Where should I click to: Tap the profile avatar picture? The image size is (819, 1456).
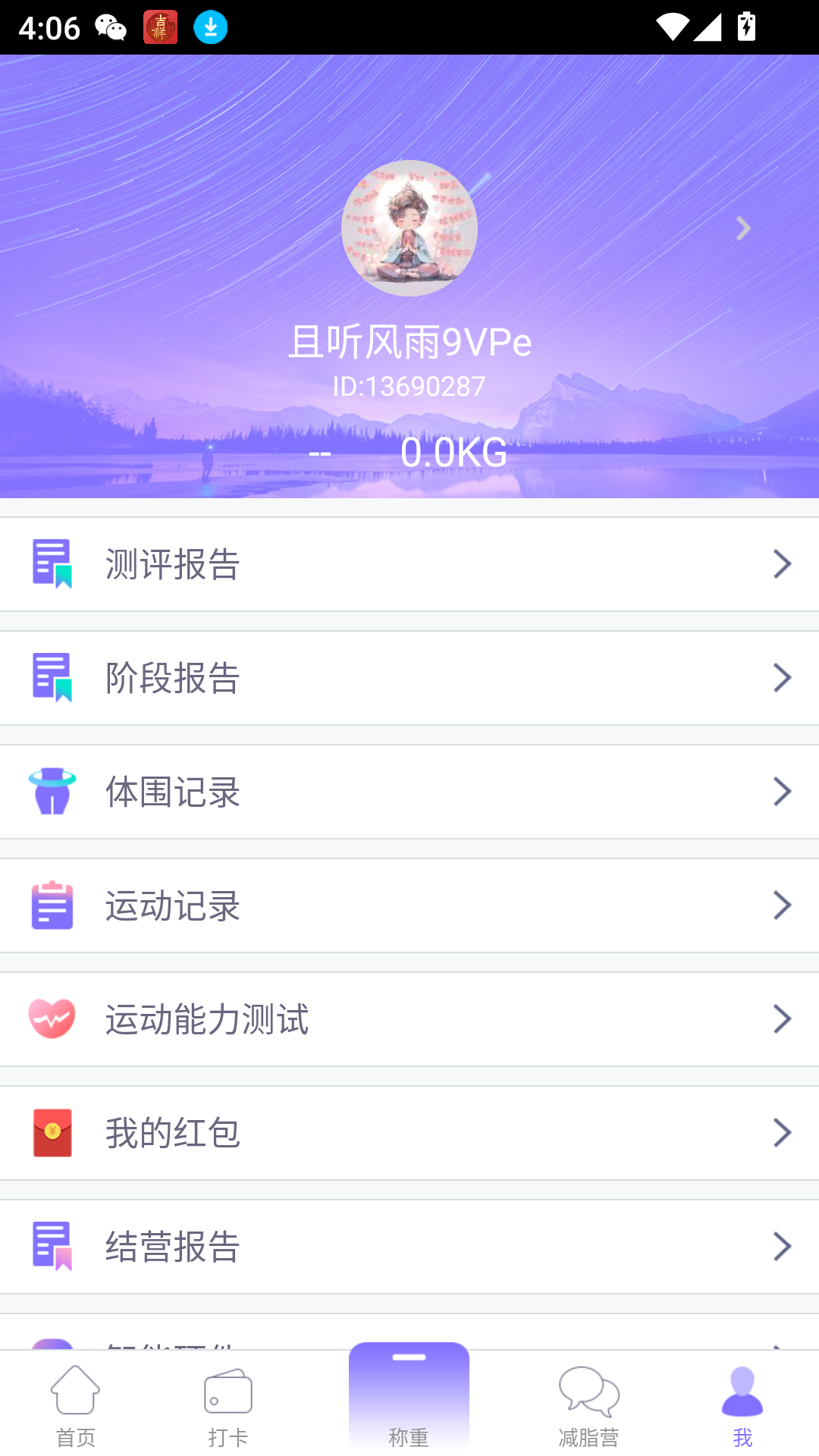409,227
